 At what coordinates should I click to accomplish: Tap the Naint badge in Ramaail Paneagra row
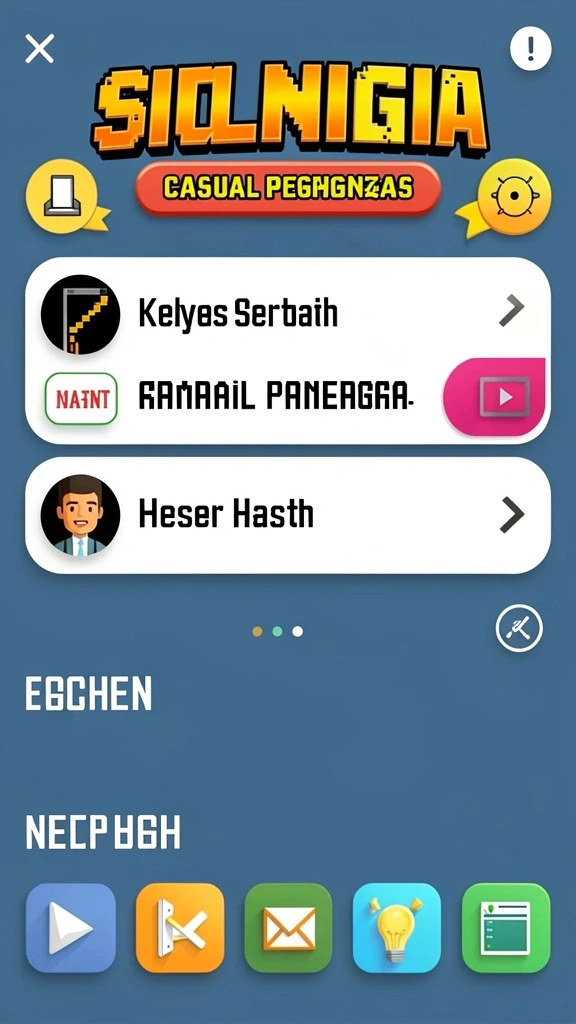tap(81, 398)
